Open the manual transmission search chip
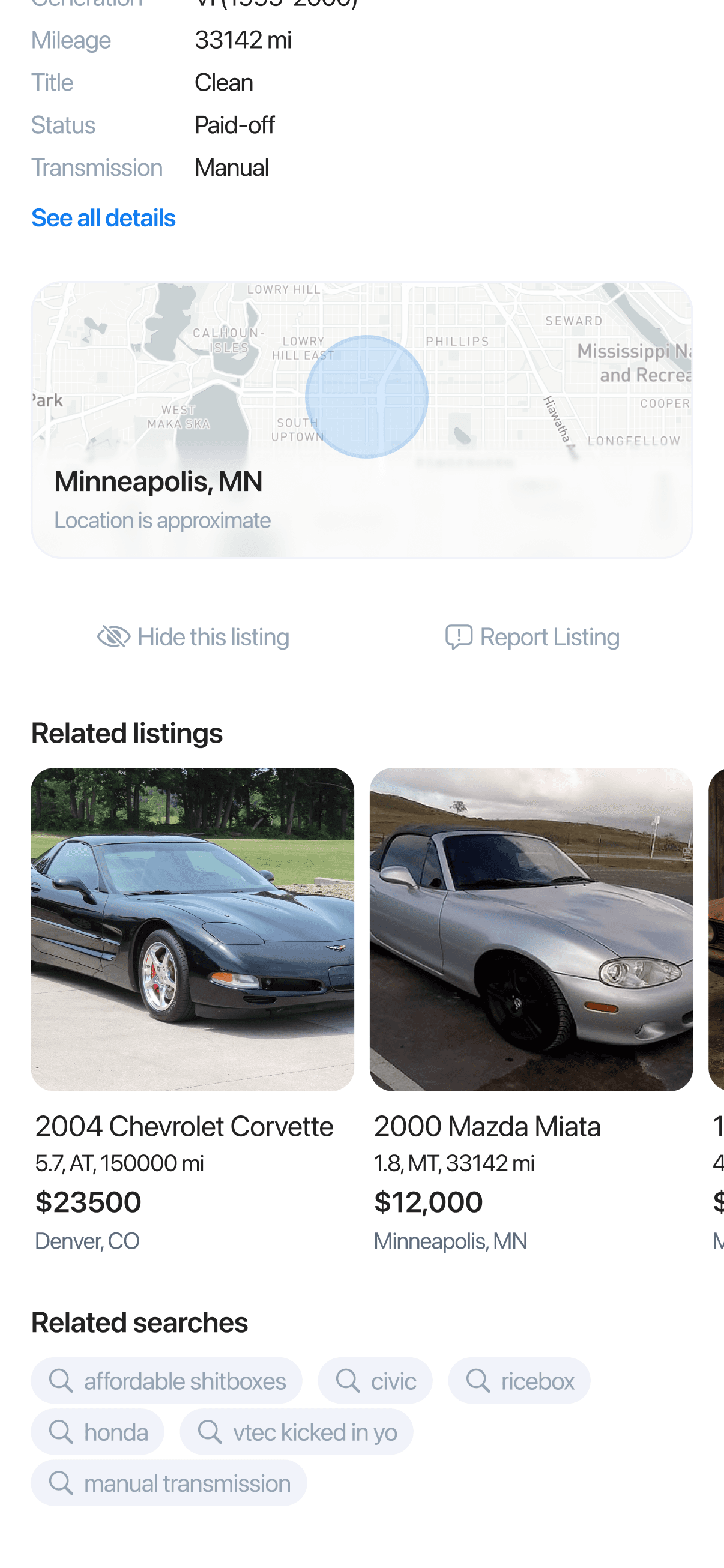 169,1483
